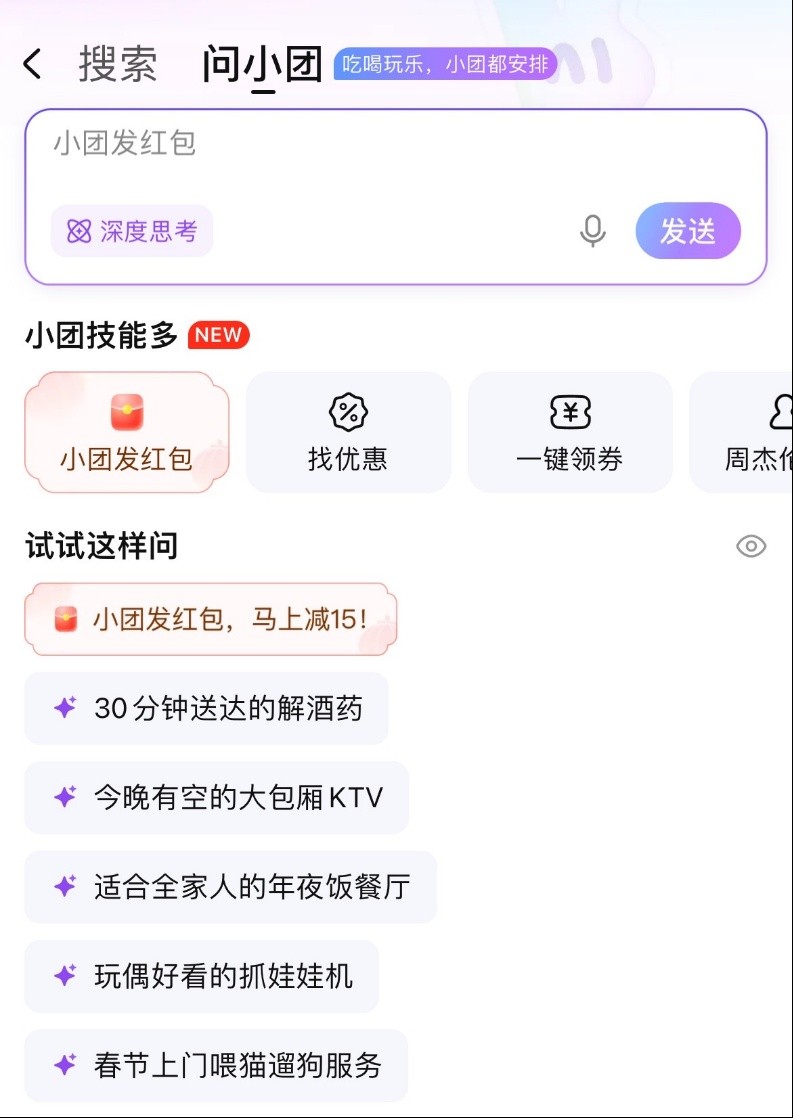793x1118 pixels.
Task: Hide suggestions using the eye toggle
Action: 749,546
